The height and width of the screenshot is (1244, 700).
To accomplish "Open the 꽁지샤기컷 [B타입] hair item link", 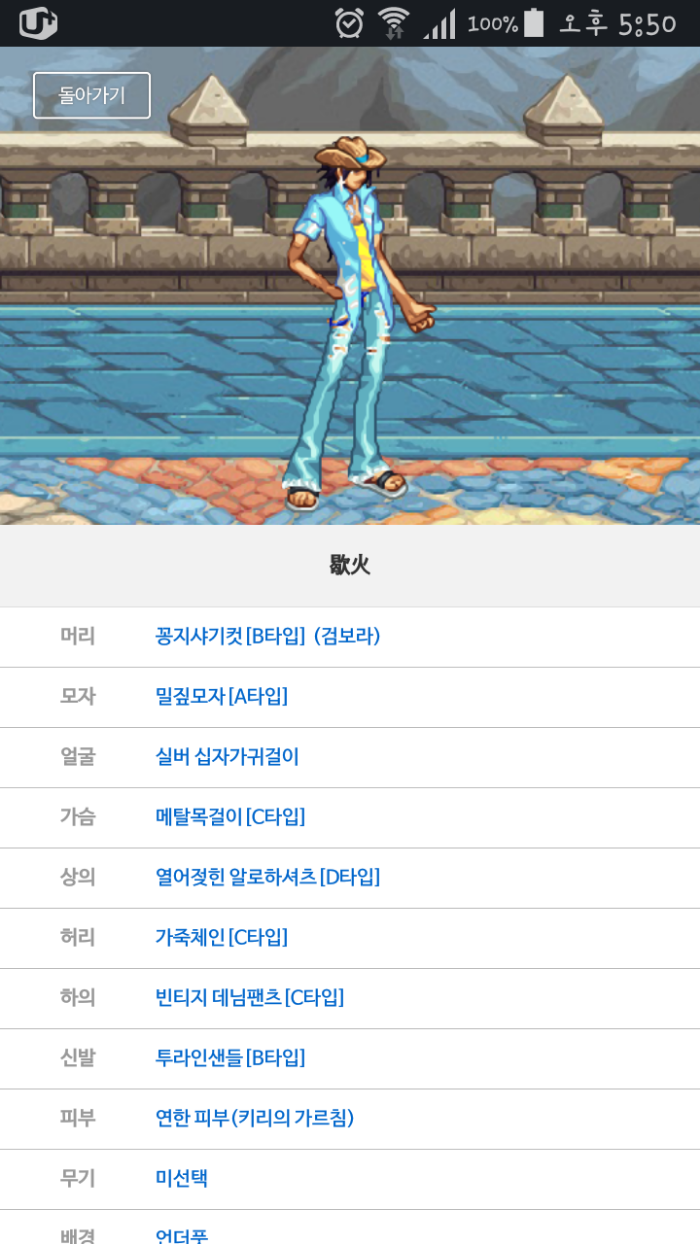I will [267, 636].
